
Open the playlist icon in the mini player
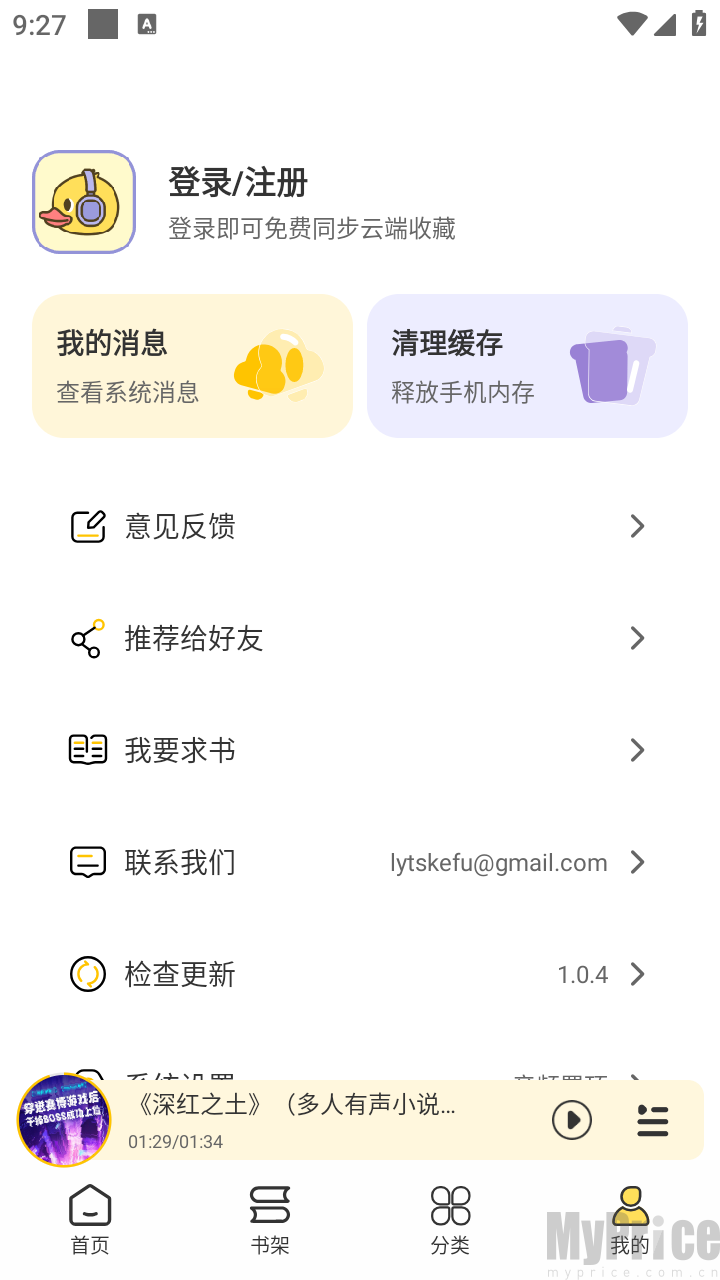[652, 1120]
